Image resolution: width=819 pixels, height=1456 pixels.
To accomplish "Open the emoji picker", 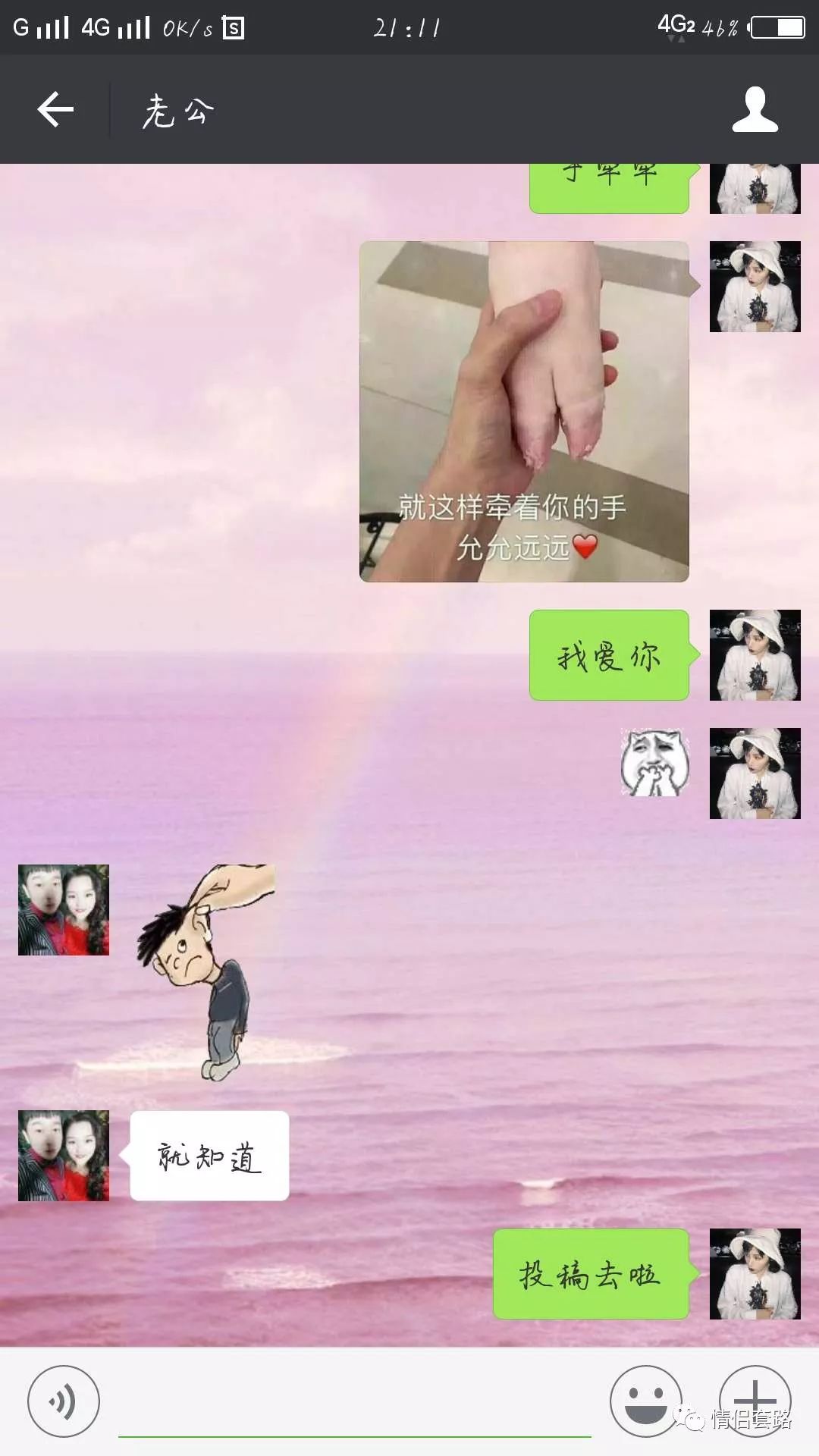I will pyautogui.click(x=645, y=1401).
